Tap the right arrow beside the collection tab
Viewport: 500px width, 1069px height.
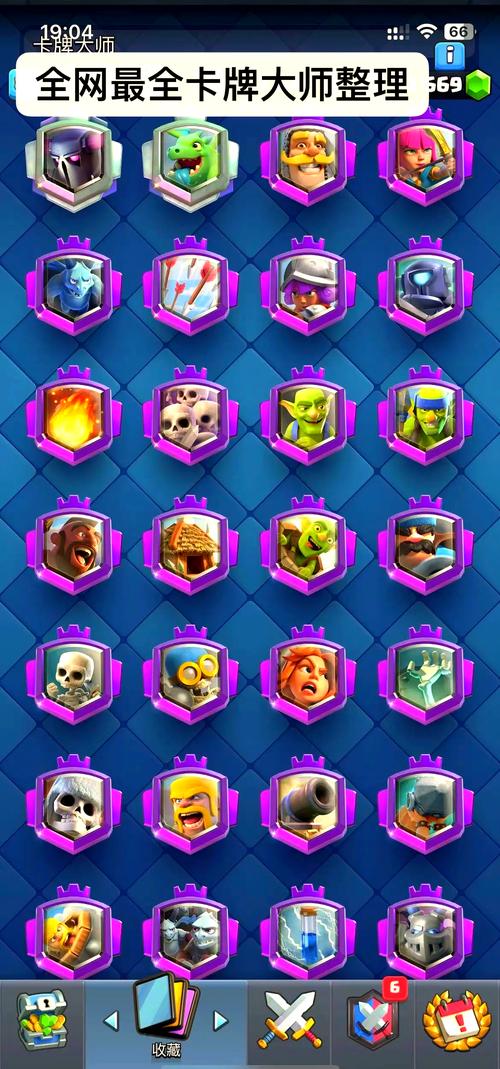point(220,1021)
